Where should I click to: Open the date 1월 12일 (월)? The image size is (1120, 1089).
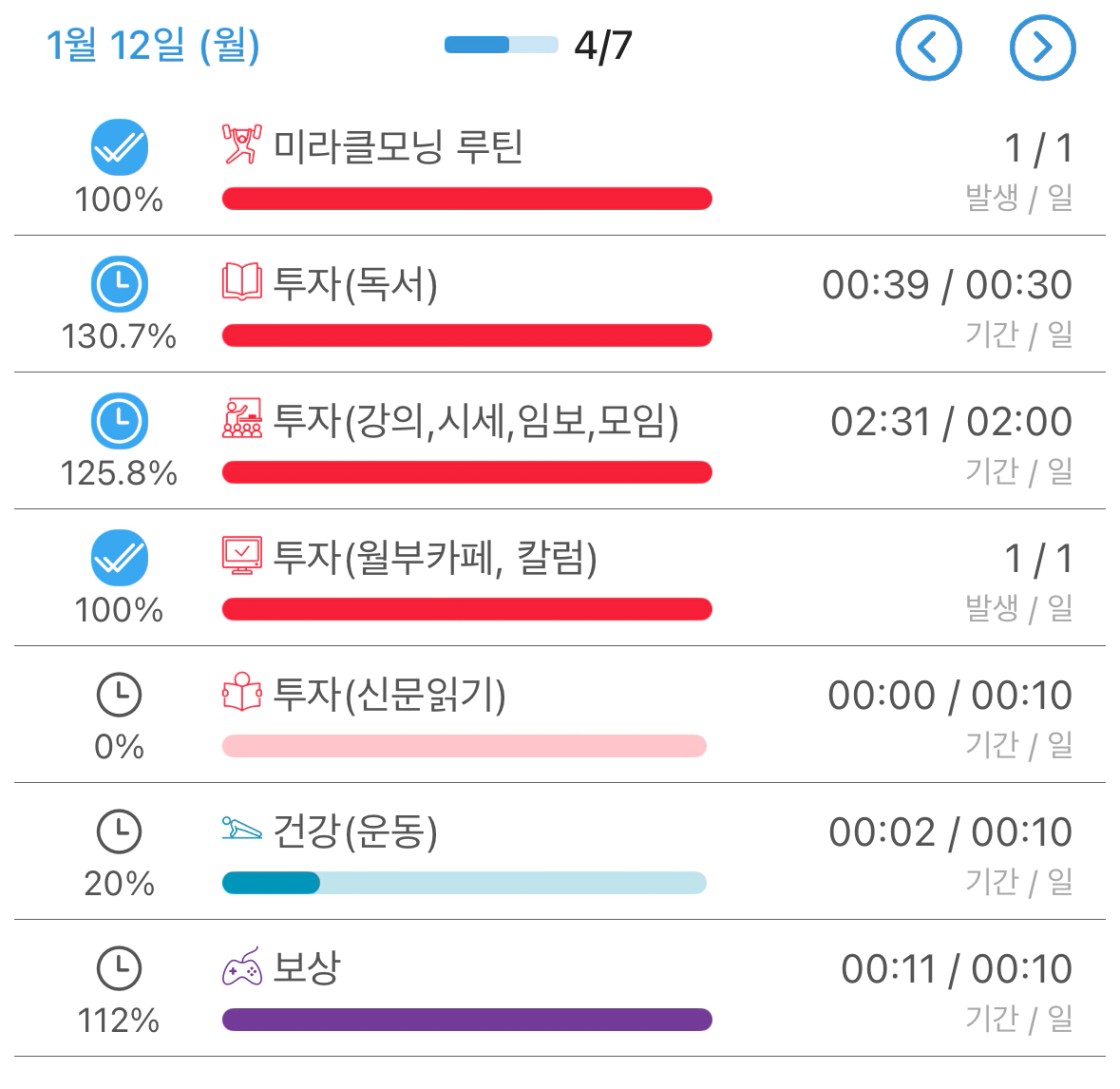(x=153, y=46)
